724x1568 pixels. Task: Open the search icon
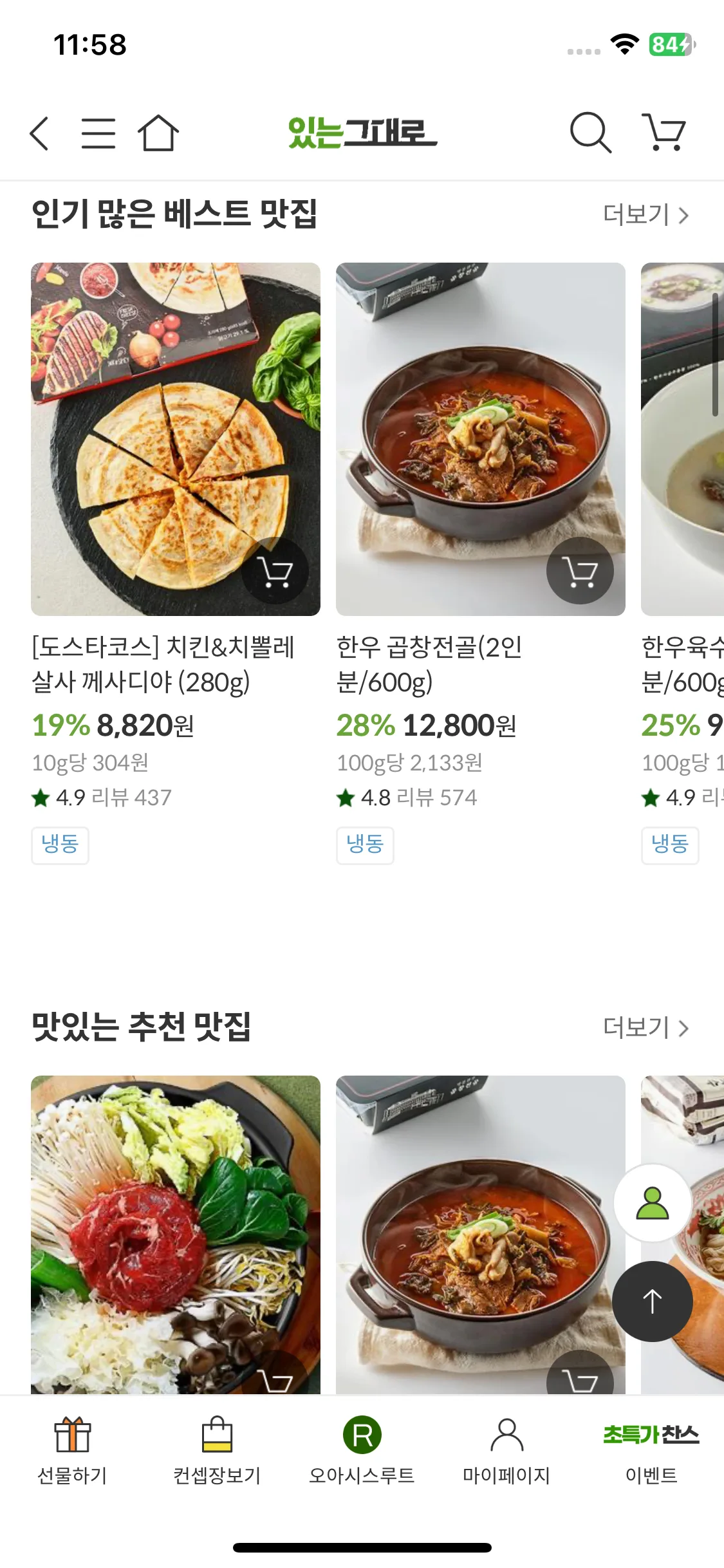coord(590,132)
